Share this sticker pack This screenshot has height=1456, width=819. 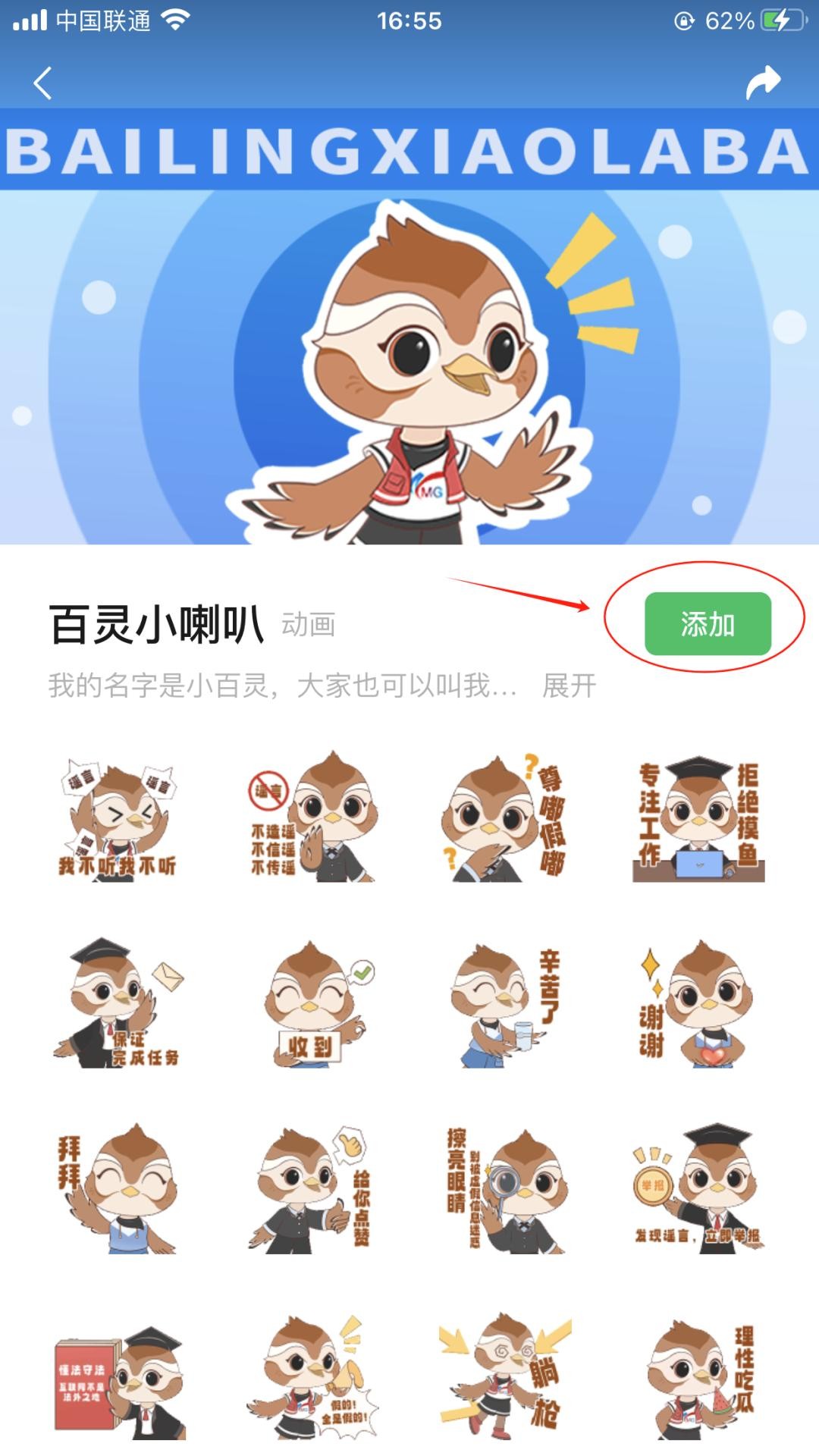762,83
